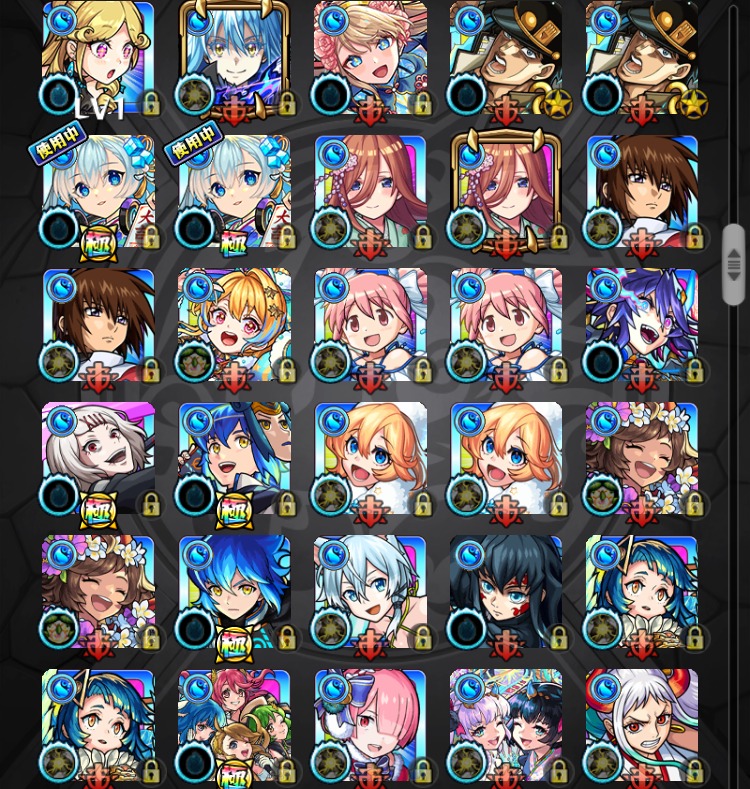
Task: Open the purple-haired masked character tile
Action: tap(642, 325)
